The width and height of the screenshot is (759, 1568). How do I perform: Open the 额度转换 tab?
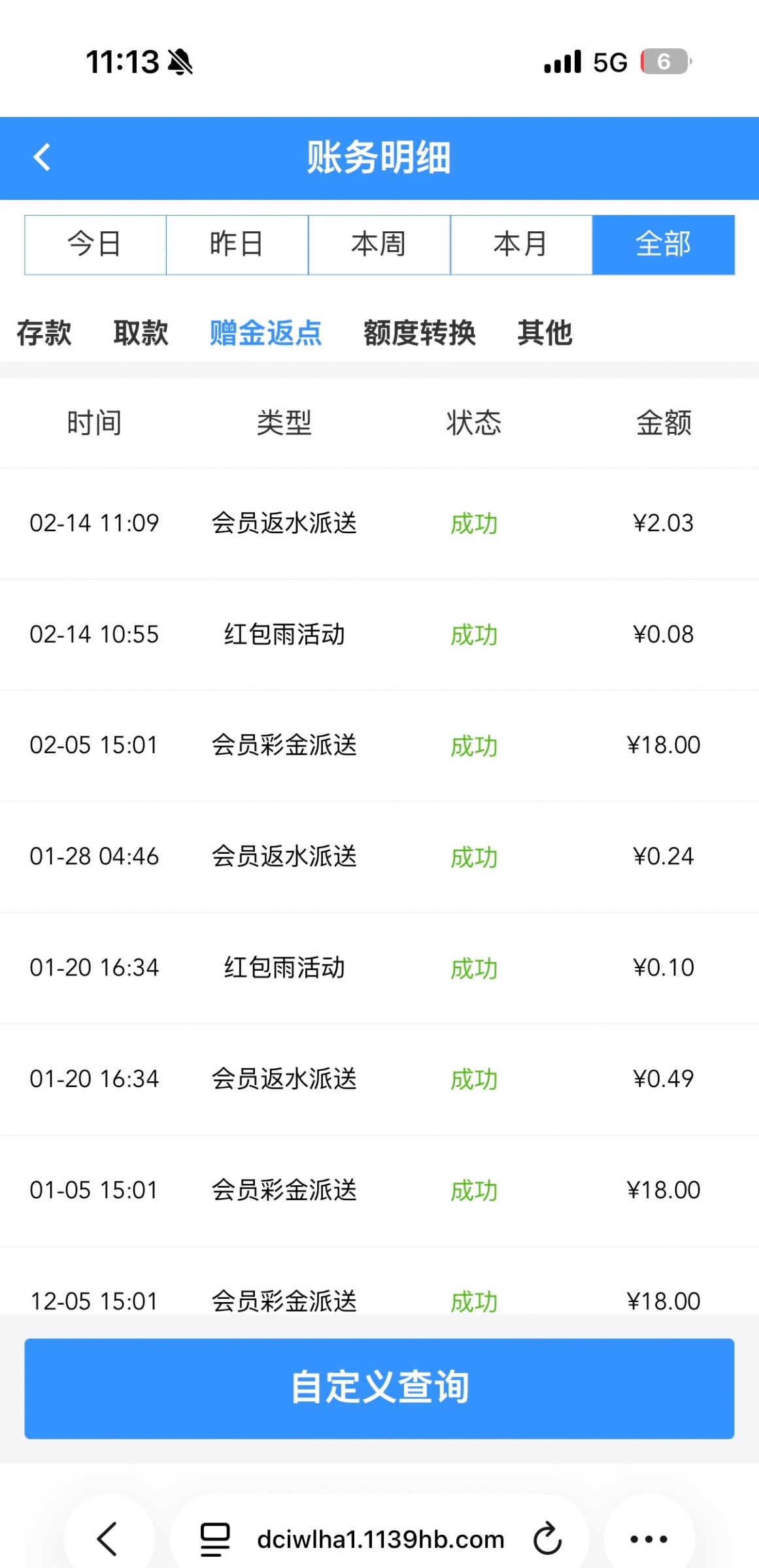pos(420,333)
